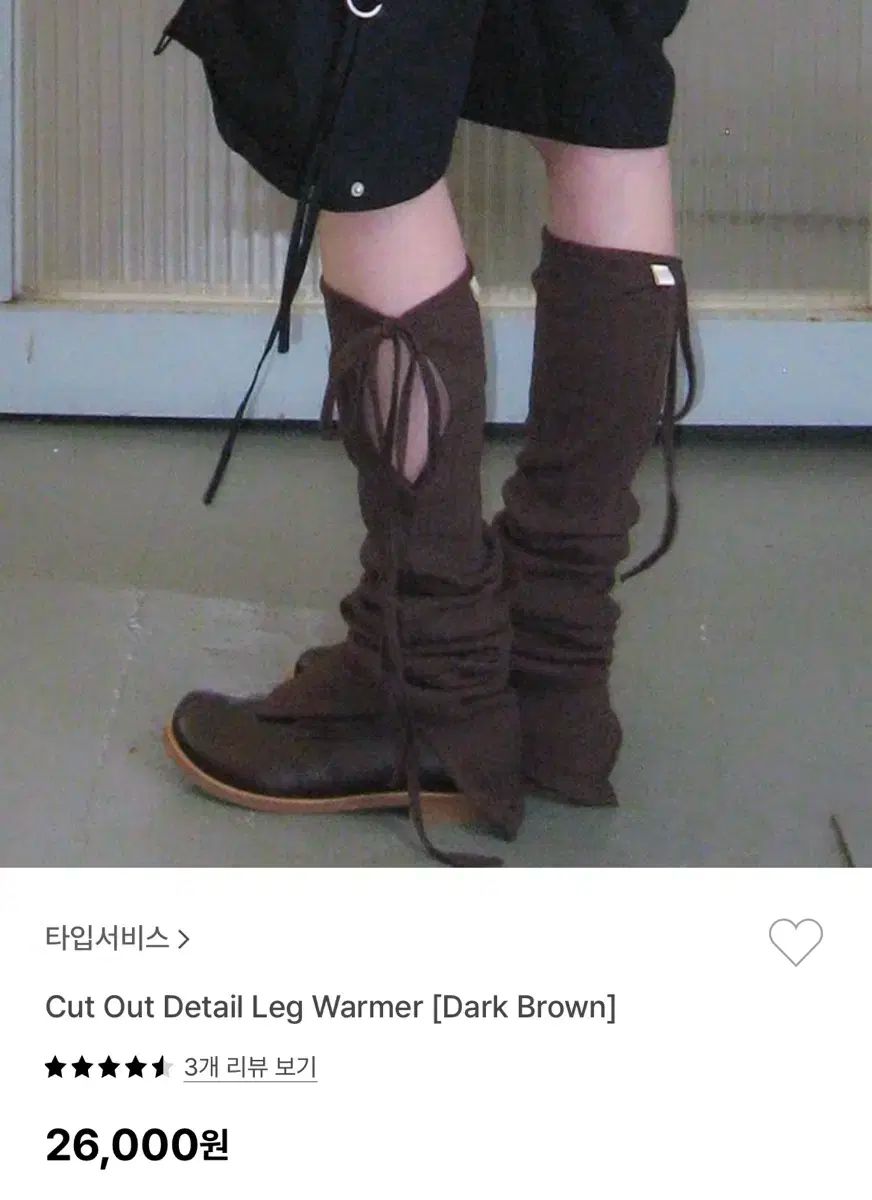This screenshot has width=872, height=1200.
Task: Open the leg warmer product photo
Action: [436, 433]
